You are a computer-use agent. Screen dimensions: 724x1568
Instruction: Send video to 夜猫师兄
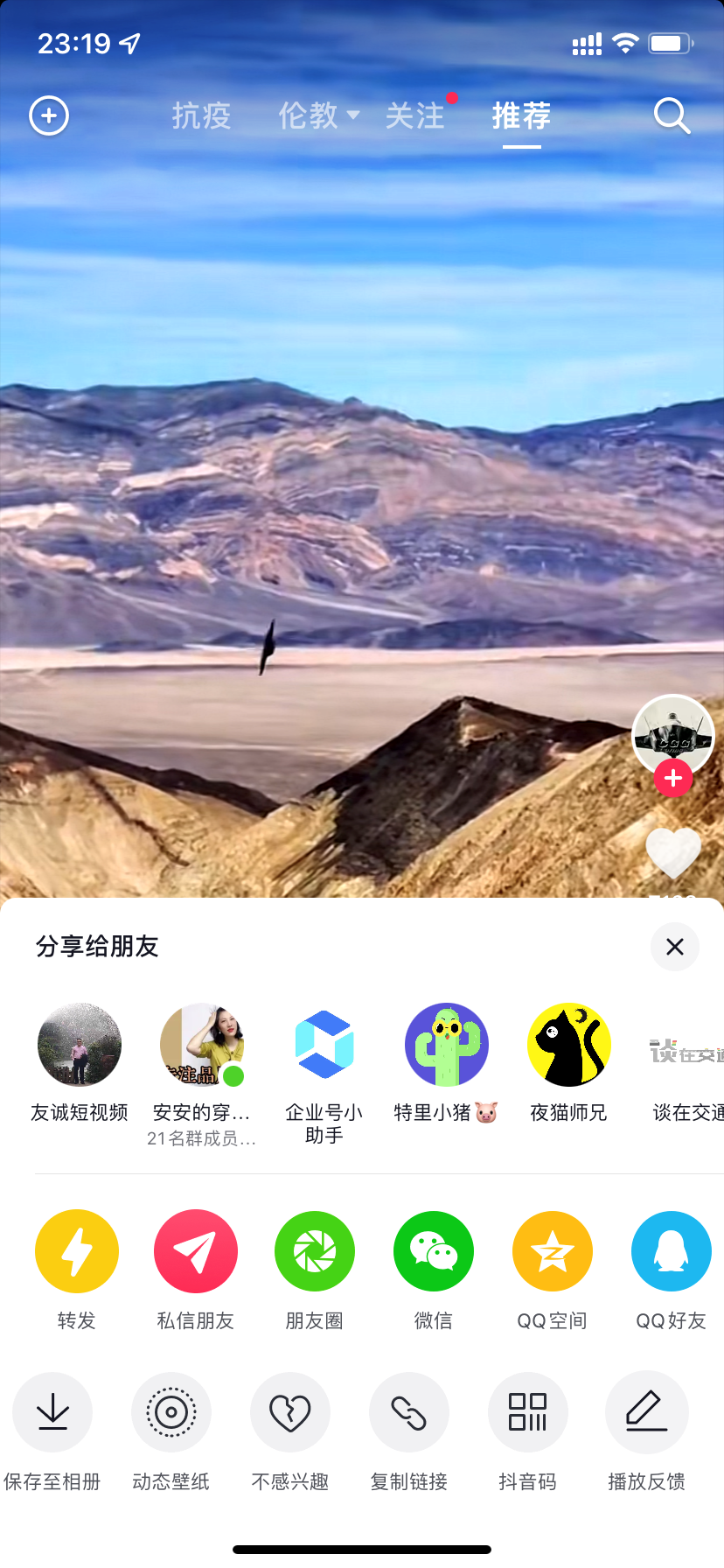[569, 1045]
